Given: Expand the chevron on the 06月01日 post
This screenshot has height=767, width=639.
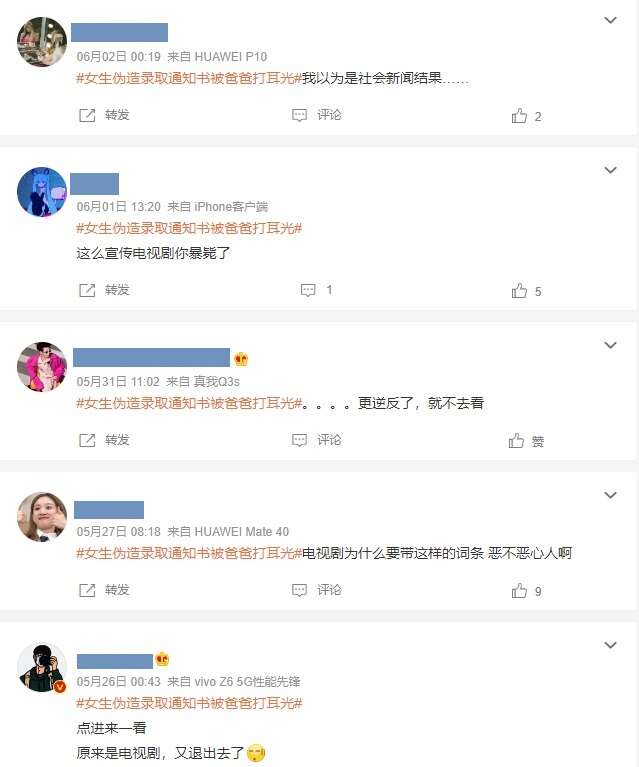Looking at the screenshot, I should (610, 170).
